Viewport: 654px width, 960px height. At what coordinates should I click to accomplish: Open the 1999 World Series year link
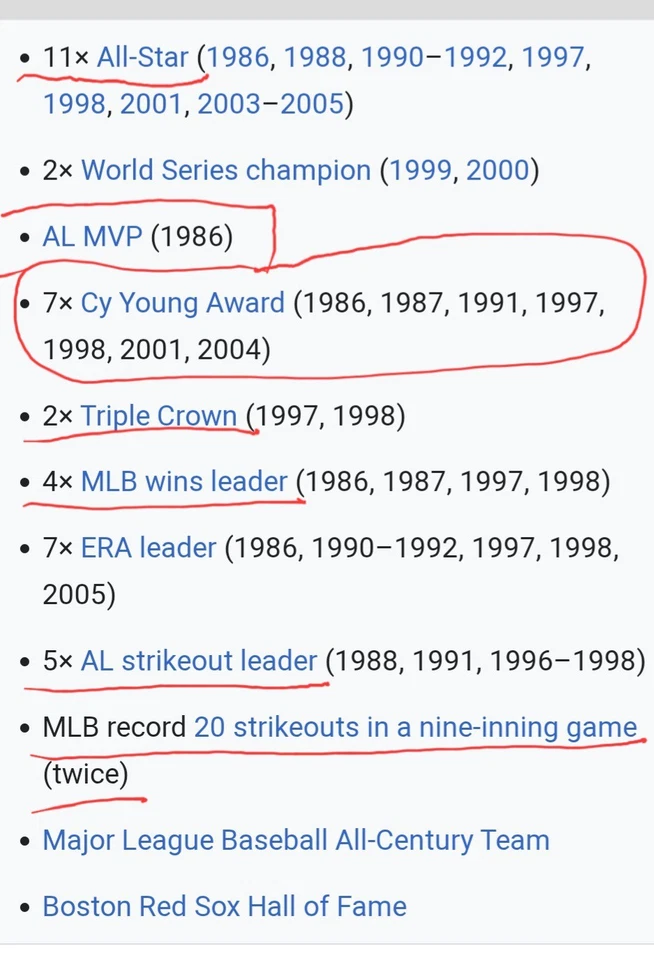tap(420, 170)
